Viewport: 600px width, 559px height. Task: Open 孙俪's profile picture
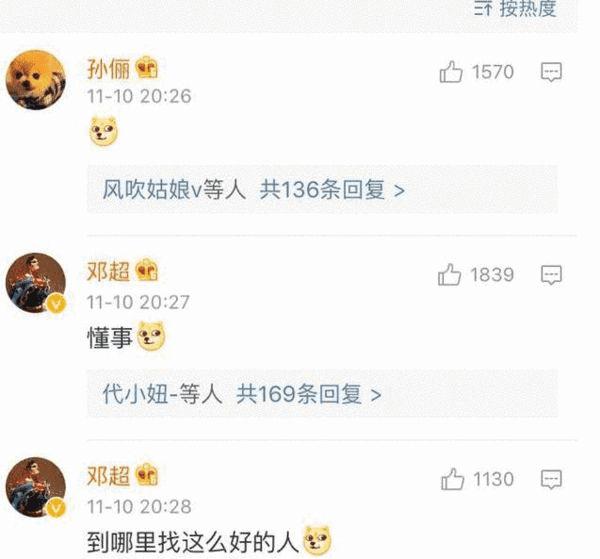coord(37,81)
